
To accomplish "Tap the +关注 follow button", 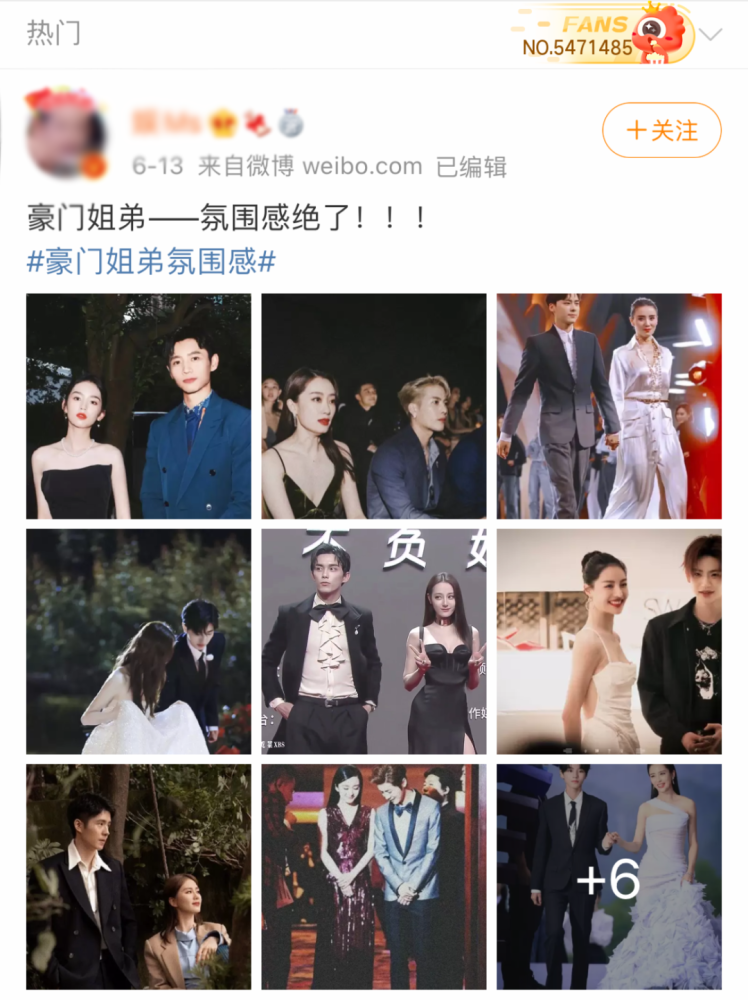I will [661, 130].
